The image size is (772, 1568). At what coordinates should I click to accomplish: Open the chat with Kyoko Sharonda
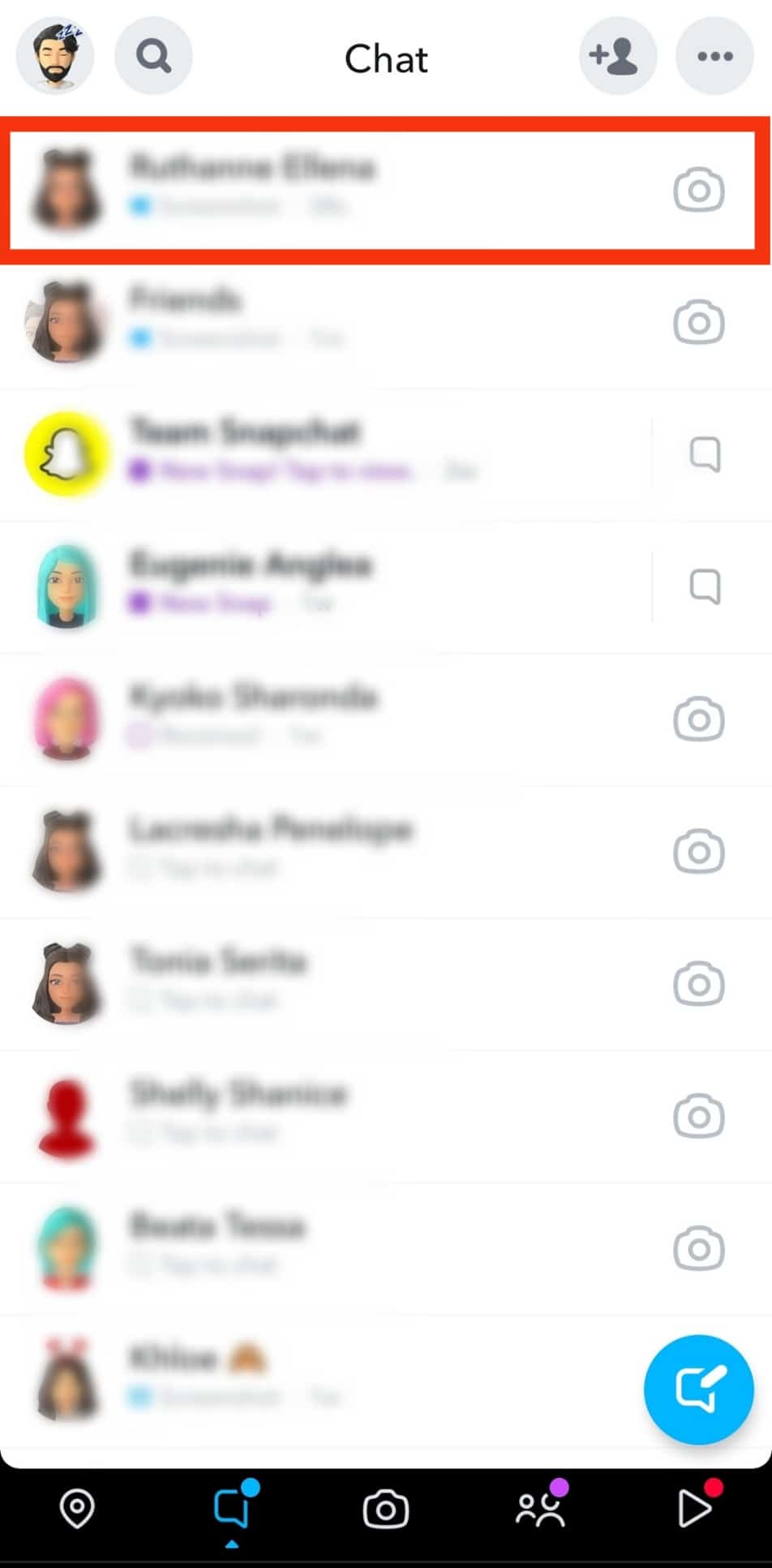324,717
